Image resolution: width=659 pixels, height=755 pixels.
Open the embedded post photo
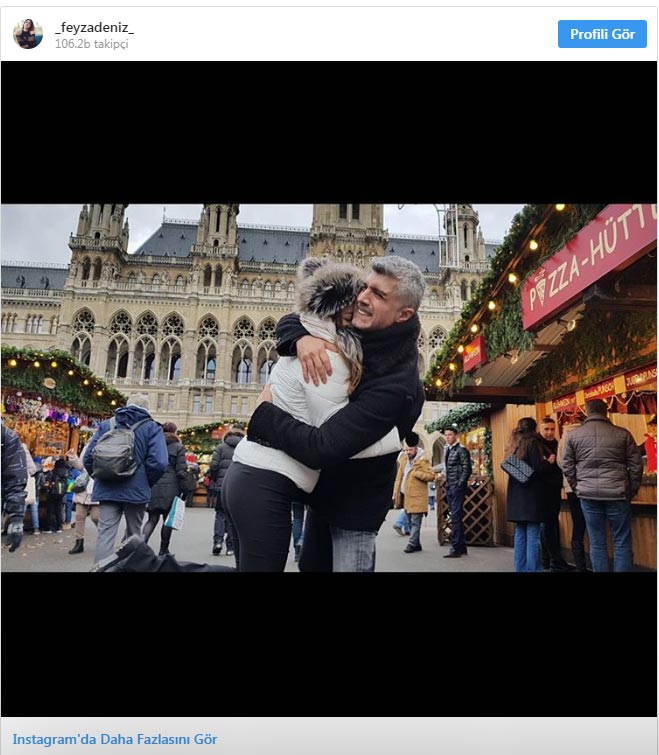pos(329,388)
